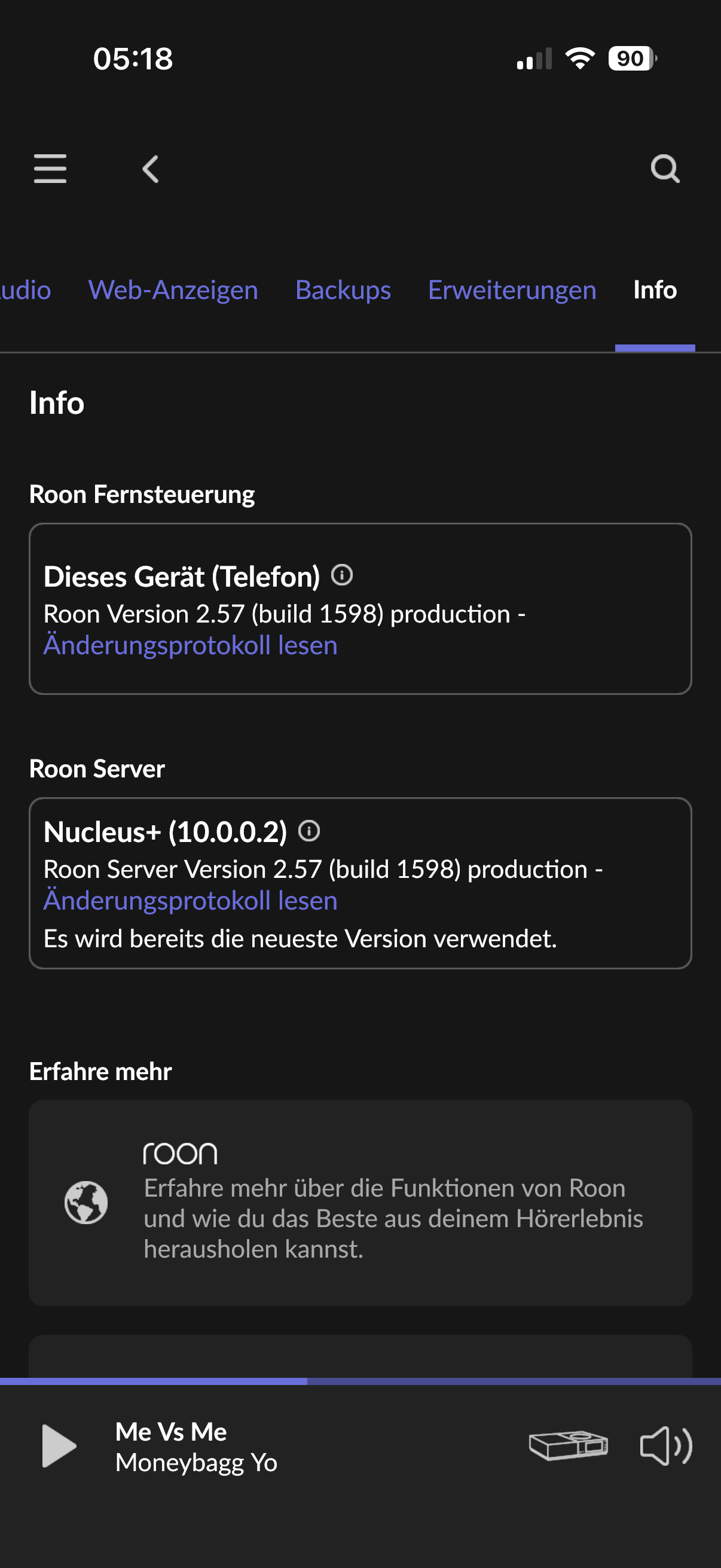Viewport: 721px width, 1568px height.
Task: Open the roon Erfahre mehr card
Action: click(360, 1202)
